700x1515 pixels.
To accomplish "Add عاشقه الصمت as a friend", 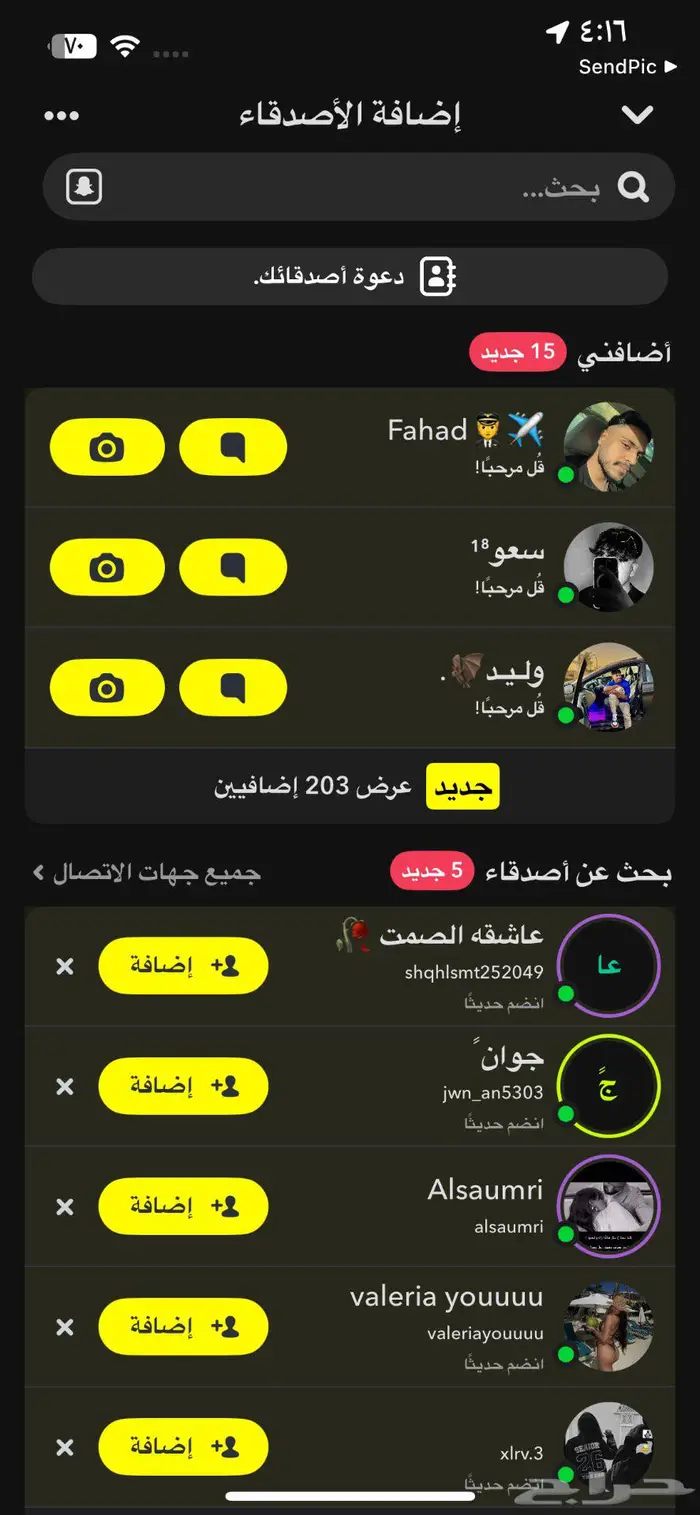I will (183, 965).
